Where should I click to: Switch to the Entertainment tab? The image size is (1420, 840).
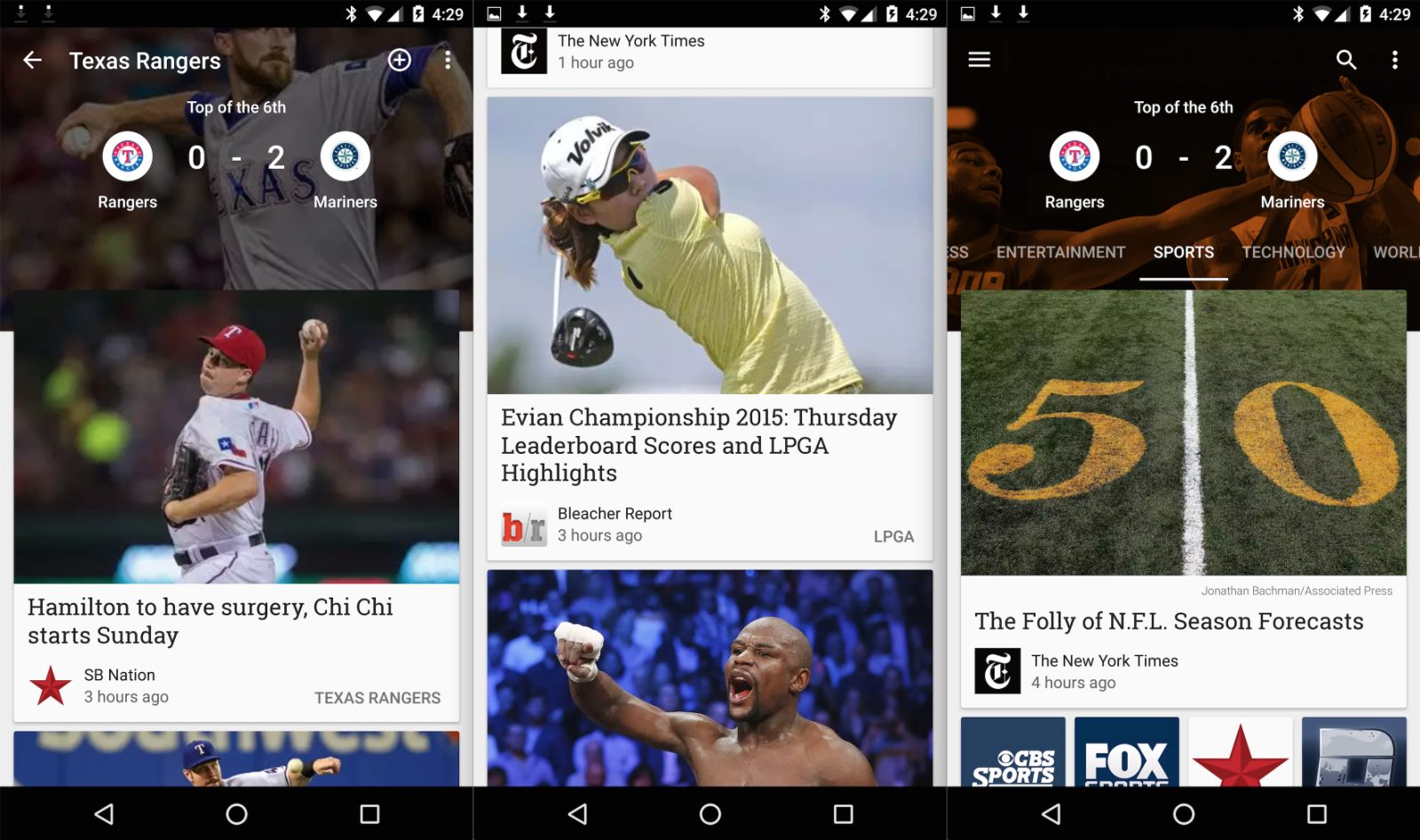[1060, 252]
